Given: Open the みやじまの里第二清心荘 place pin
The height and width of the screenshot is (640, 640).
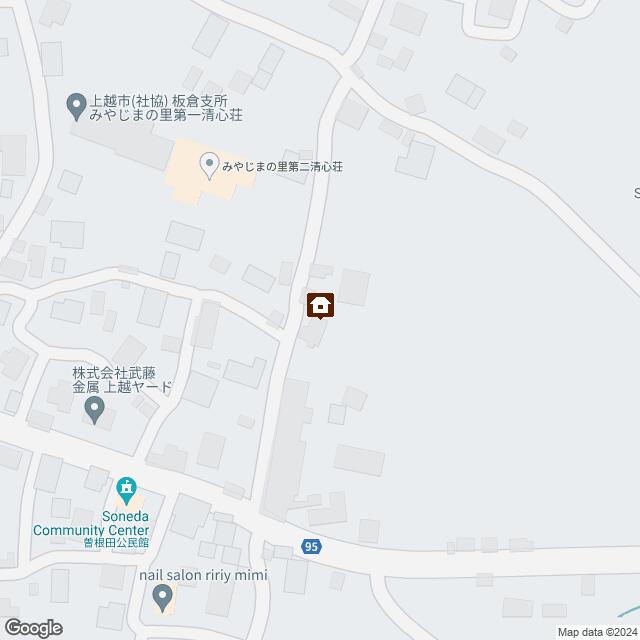Looking at the screenshot, I should pyautogui.click(x=209, y=163).
